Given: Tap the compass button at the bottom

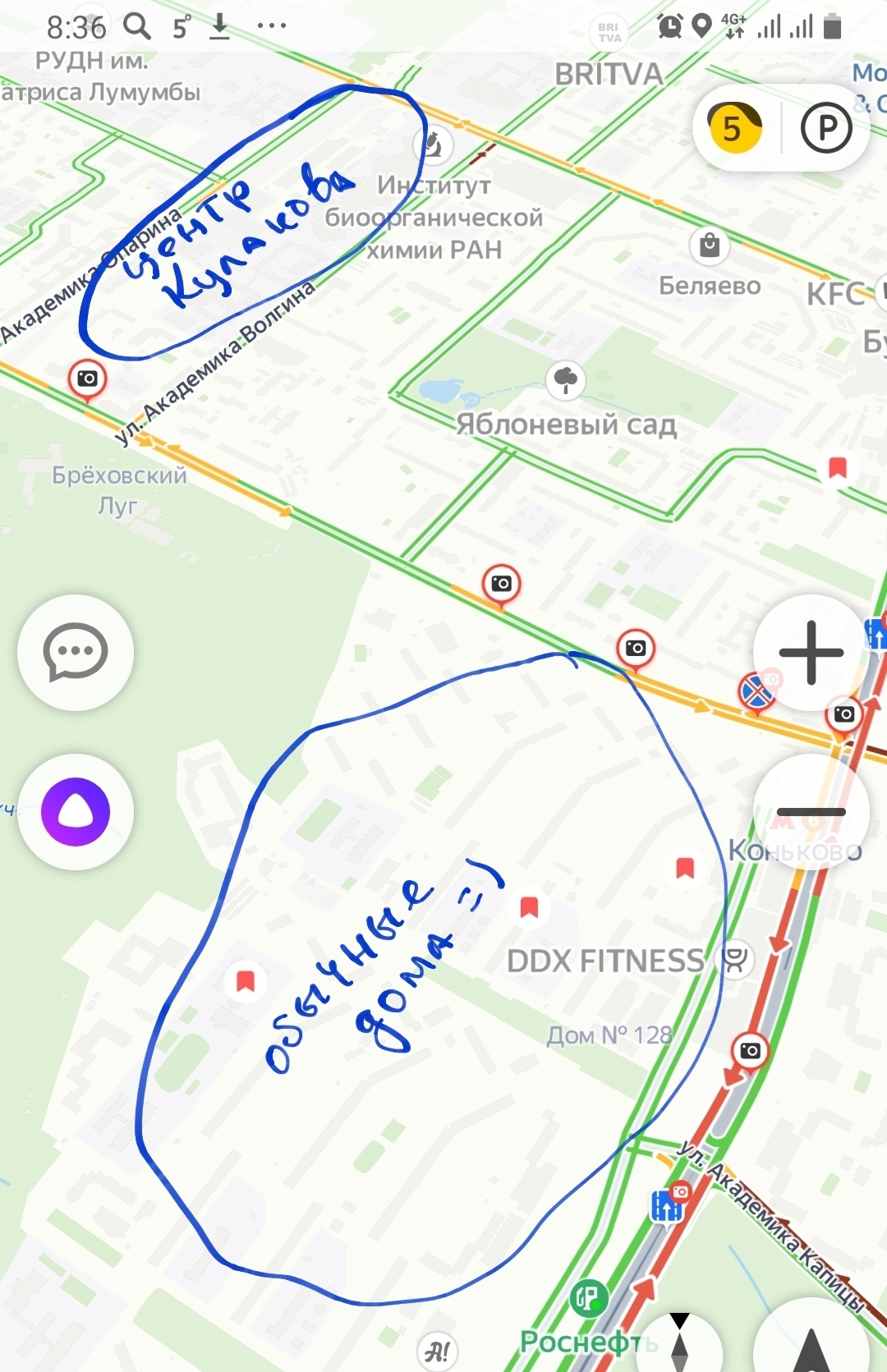Looking at the screenshot, I should 680,1342.
